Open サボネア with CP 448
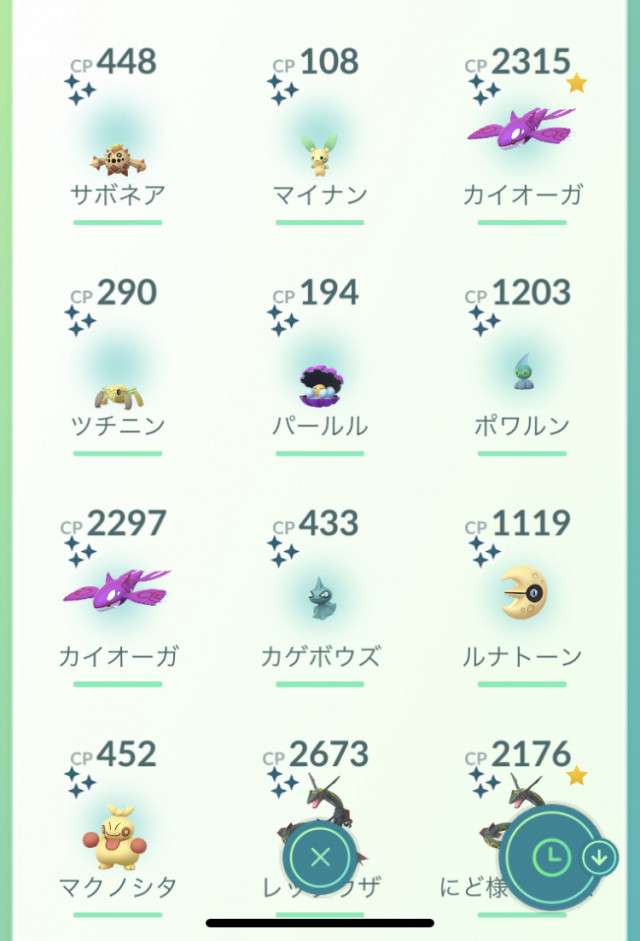Screen dimensions: 640x941 click(117, 155)
